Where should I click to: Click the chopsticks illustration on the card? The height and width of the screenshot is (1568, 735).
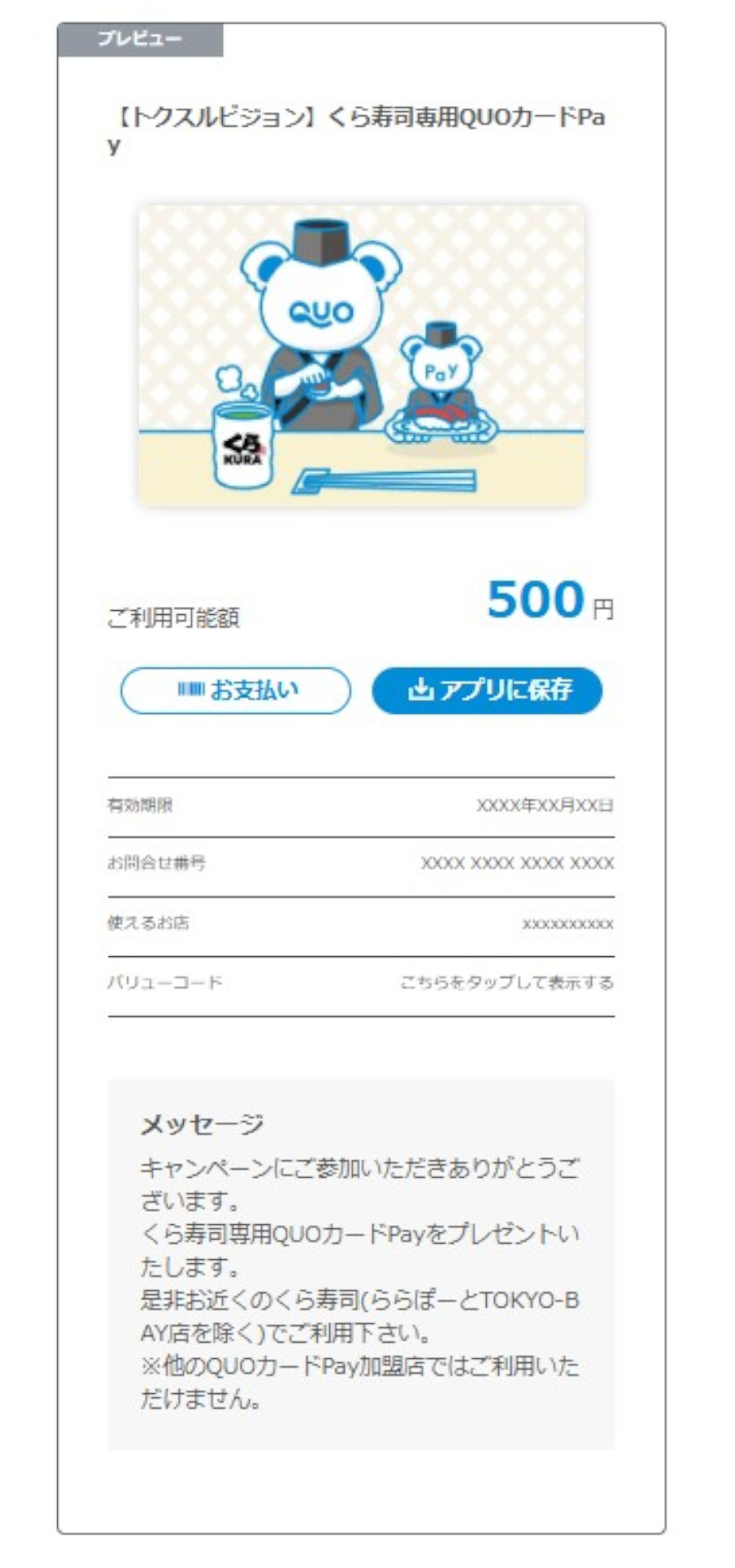[x=384, y=478]
